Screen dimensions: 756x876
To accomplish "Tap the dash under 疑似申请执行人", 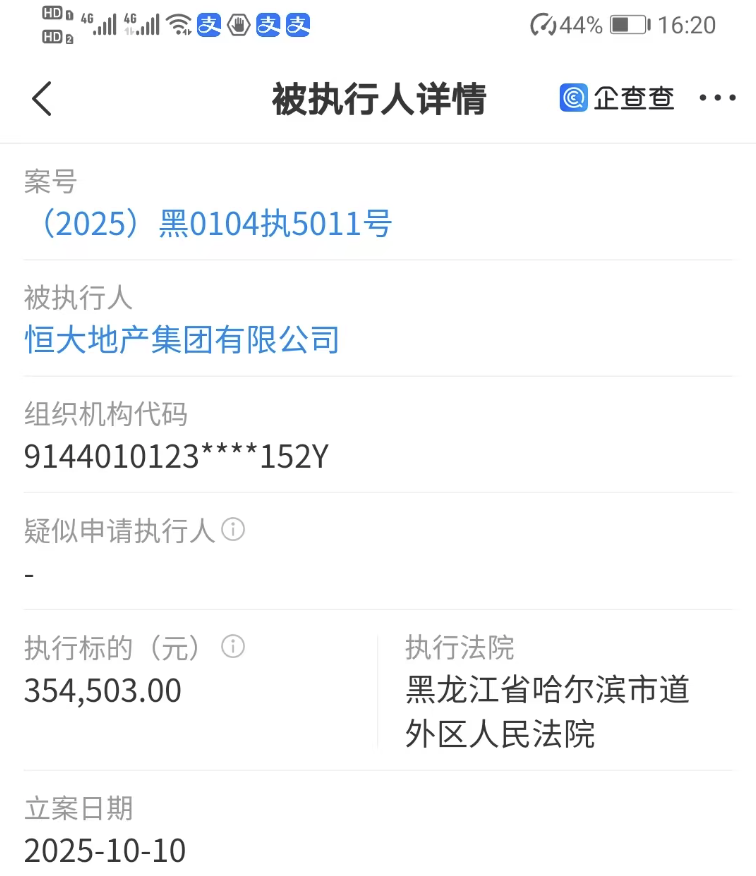I will click(29, 575).
